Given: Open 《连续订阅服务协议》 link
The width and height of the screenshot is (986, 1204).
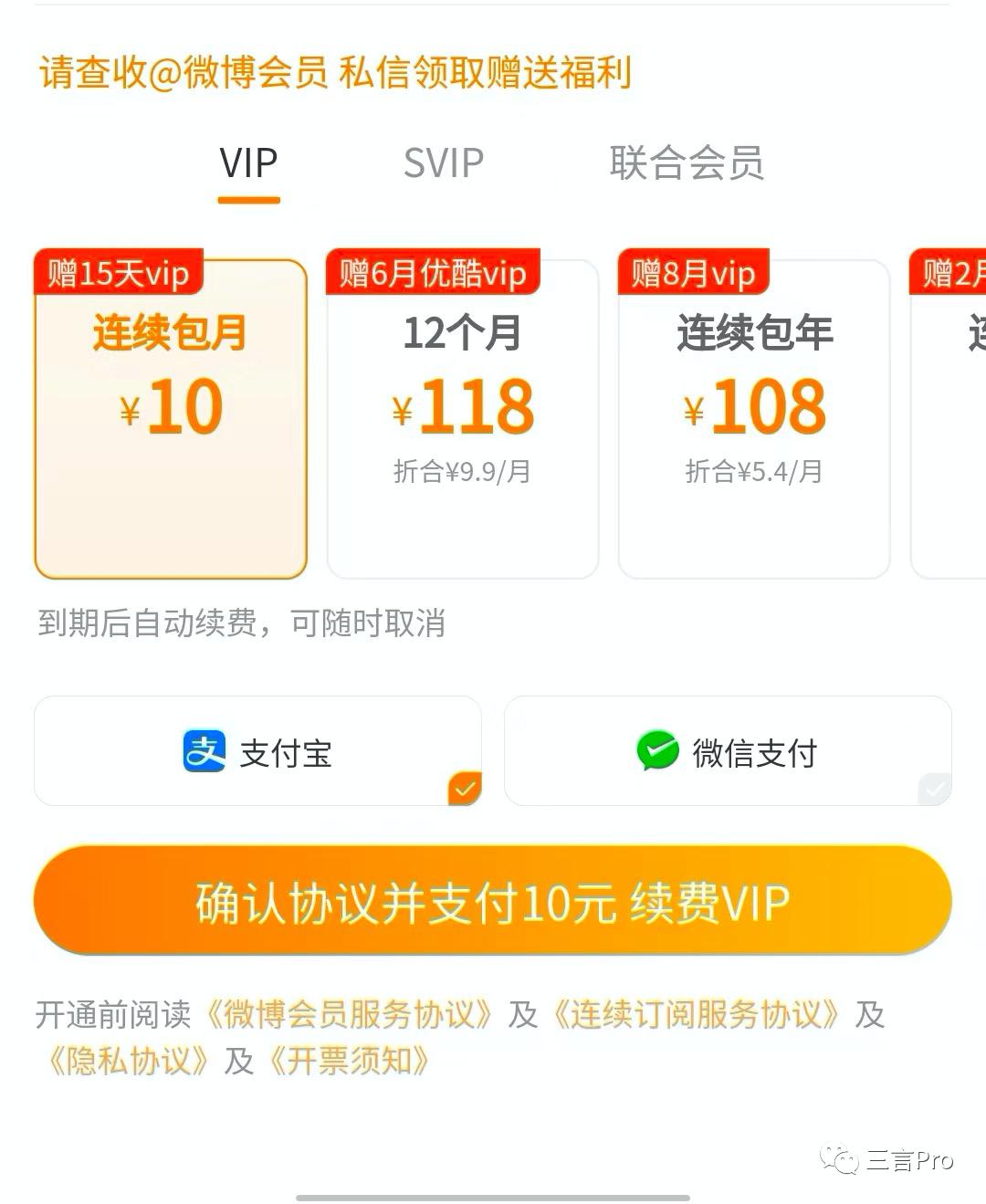Looking at the screenshot, I should click(x=696, y=1014).
